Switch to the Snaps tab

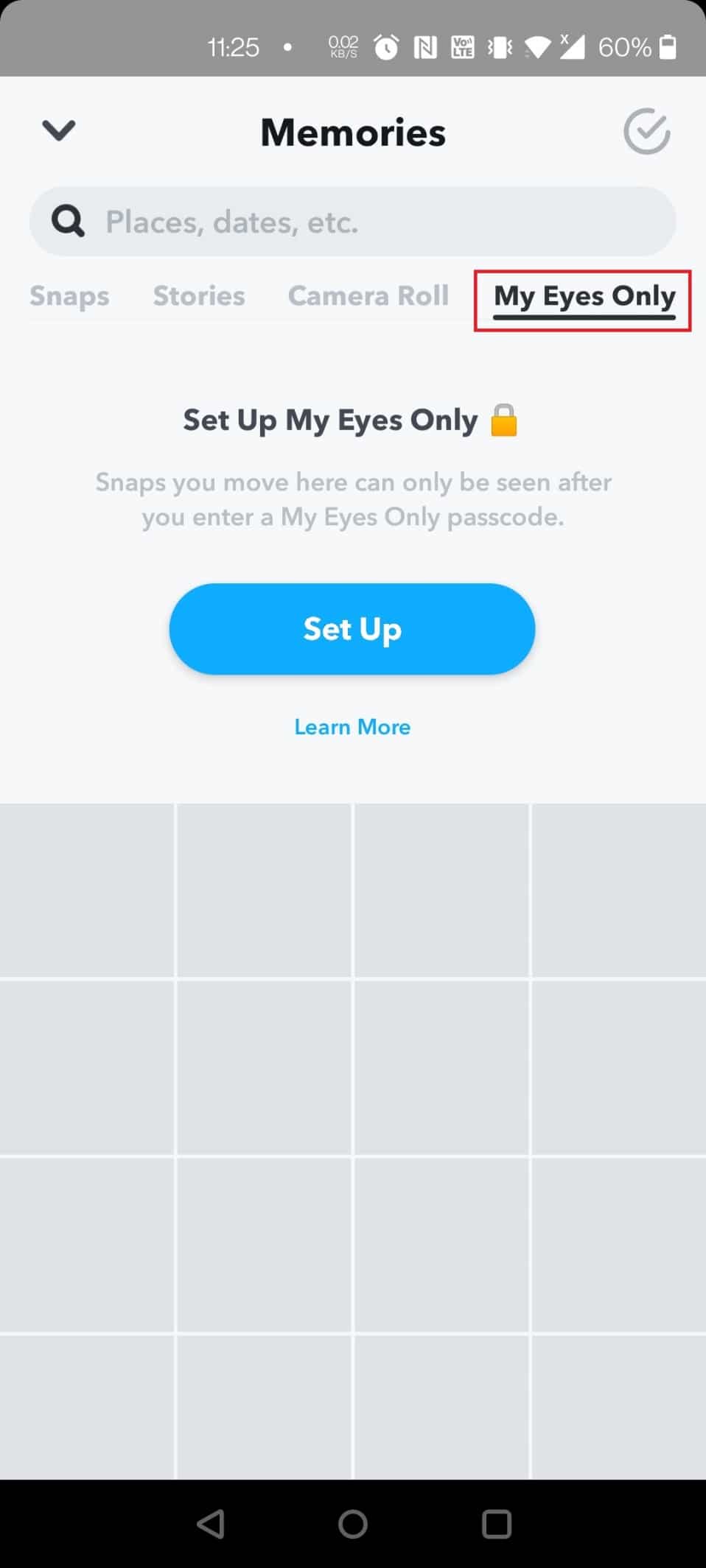pyautogui.click(x=69, y=296)
